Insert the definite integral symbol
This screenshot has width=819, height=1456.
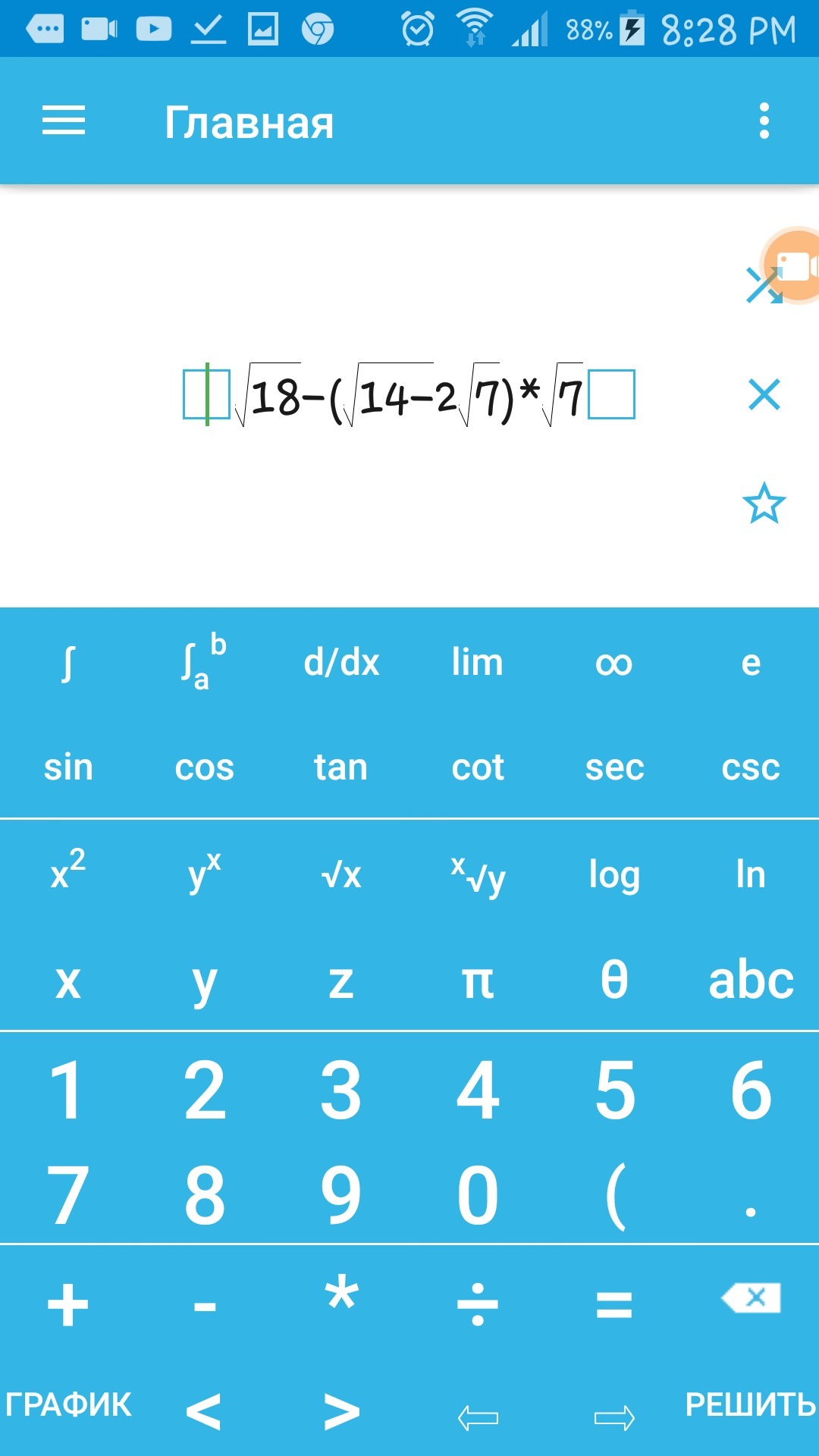click(203, 661)
